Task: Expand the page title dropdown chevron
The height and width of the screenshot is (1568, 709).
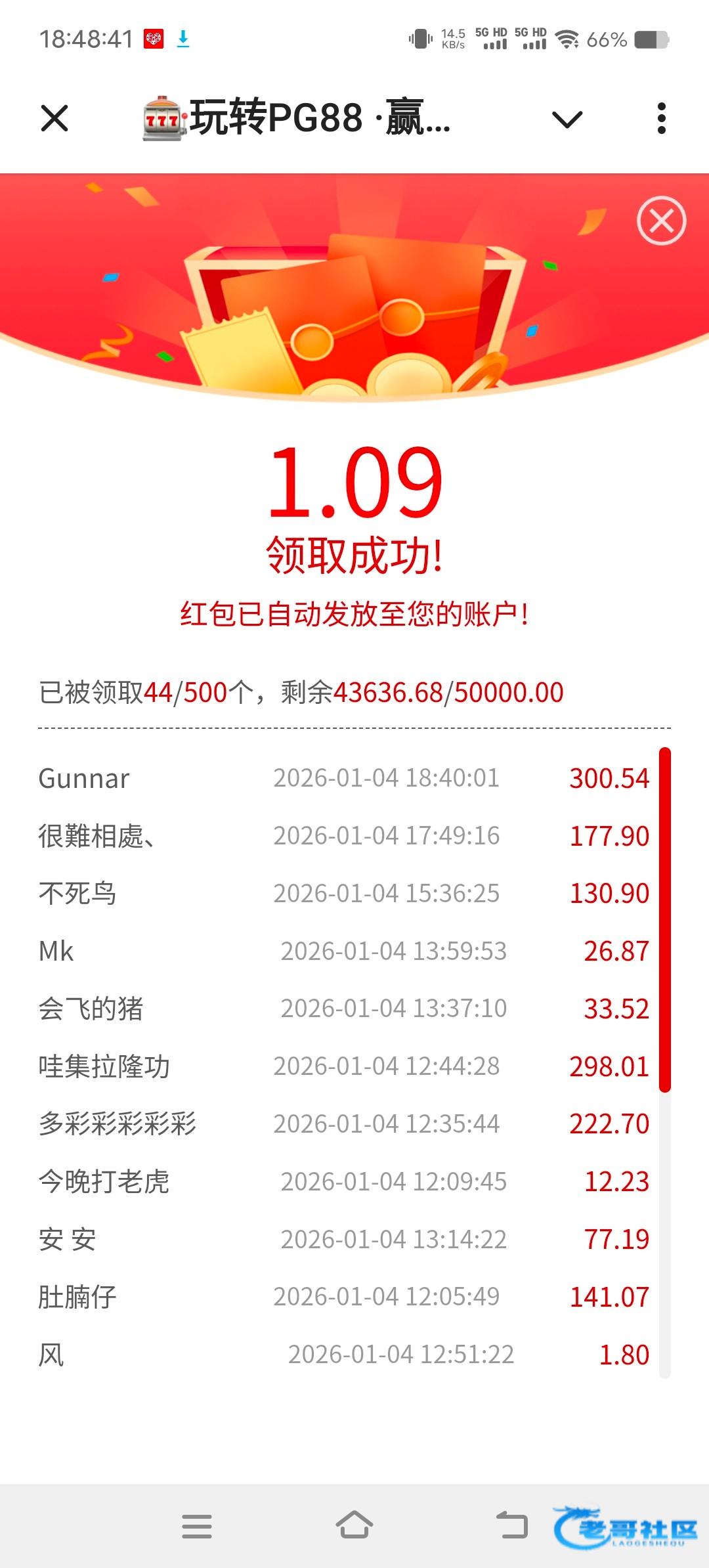Action: click(x=567, y=120)
